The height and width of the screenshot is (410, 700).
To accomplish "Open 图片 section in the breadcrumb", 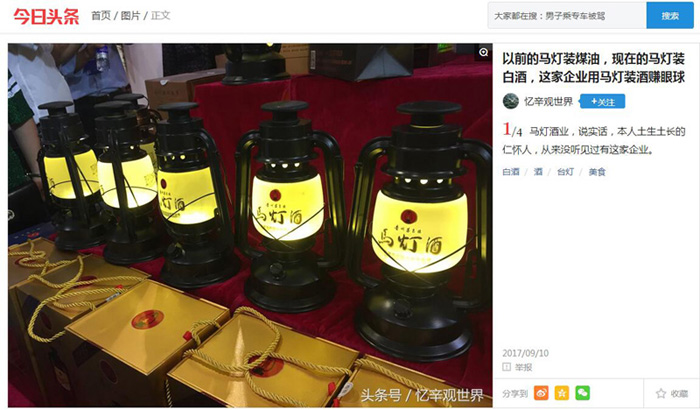I will coord(130,16).
